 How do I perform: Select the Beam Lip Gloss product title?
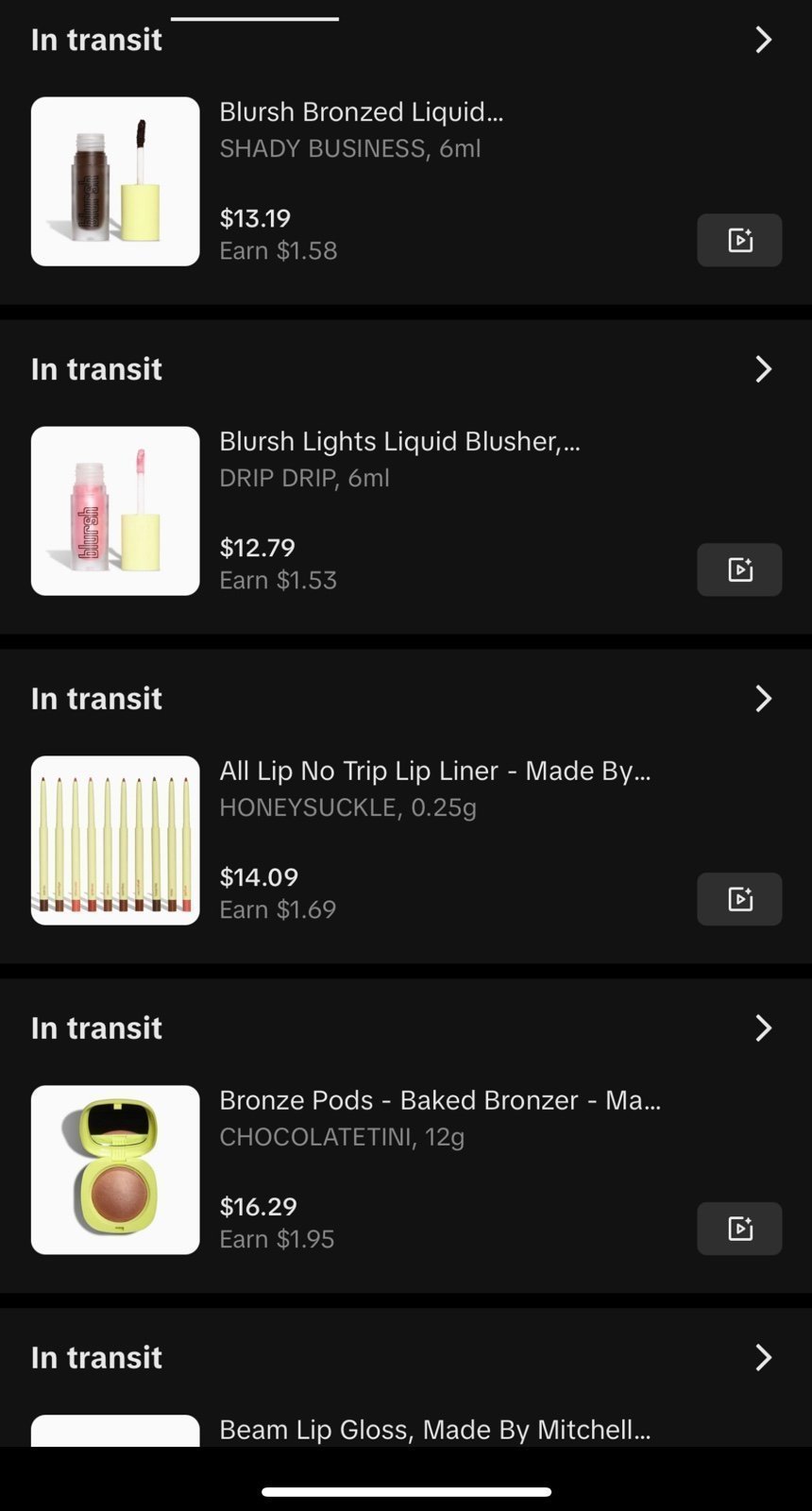point(435,1430)
